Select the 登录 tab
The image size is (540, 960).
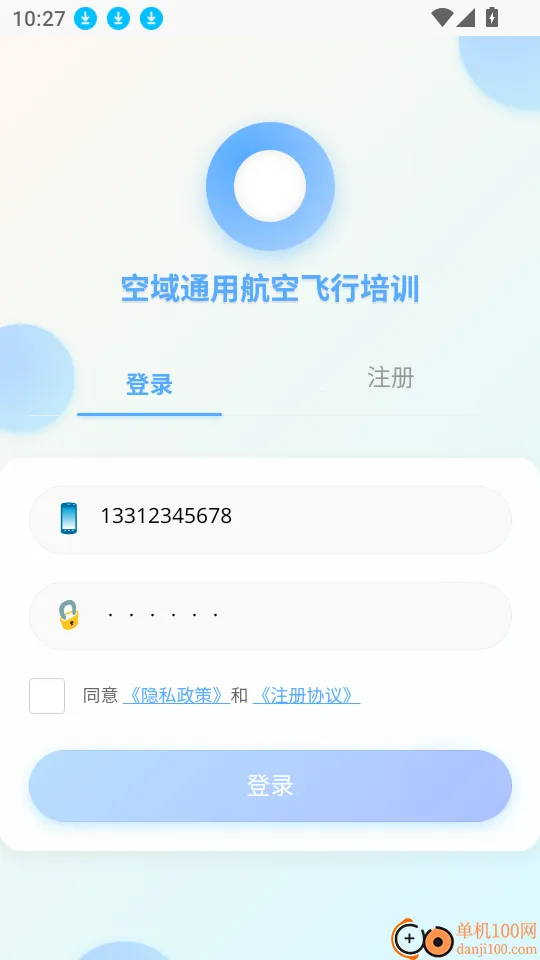(149, 384)
